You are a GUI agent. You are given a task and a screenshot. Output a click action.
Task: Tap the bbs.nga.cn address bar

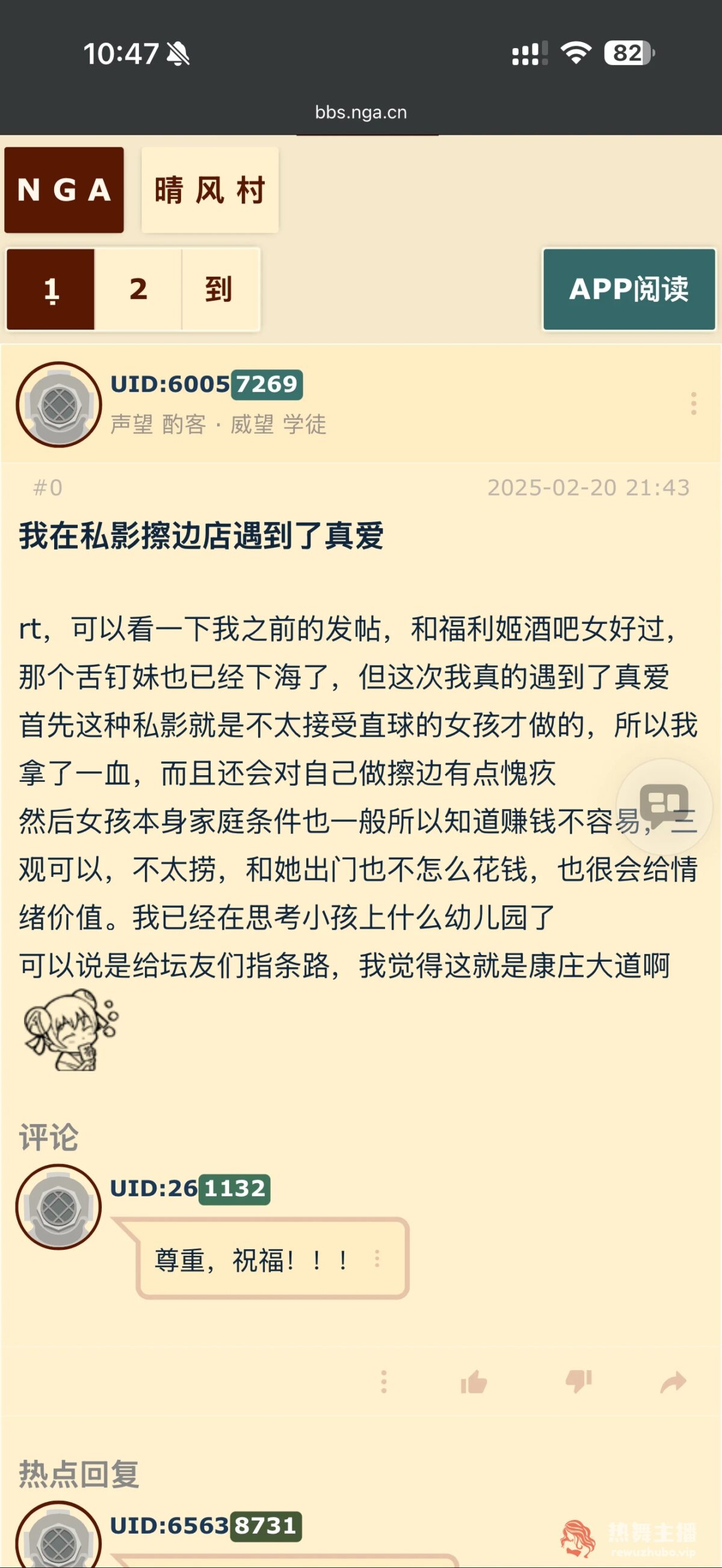coord(361,112)
